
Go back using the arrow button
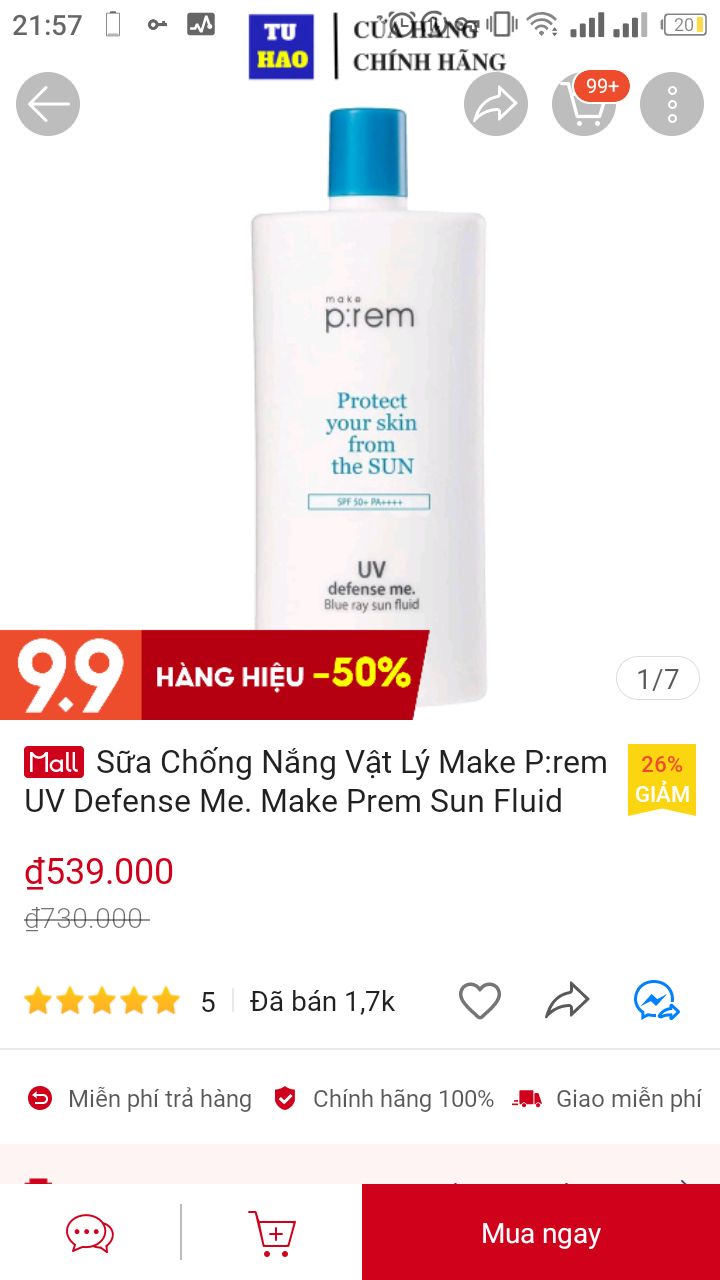tap(48, 104)
